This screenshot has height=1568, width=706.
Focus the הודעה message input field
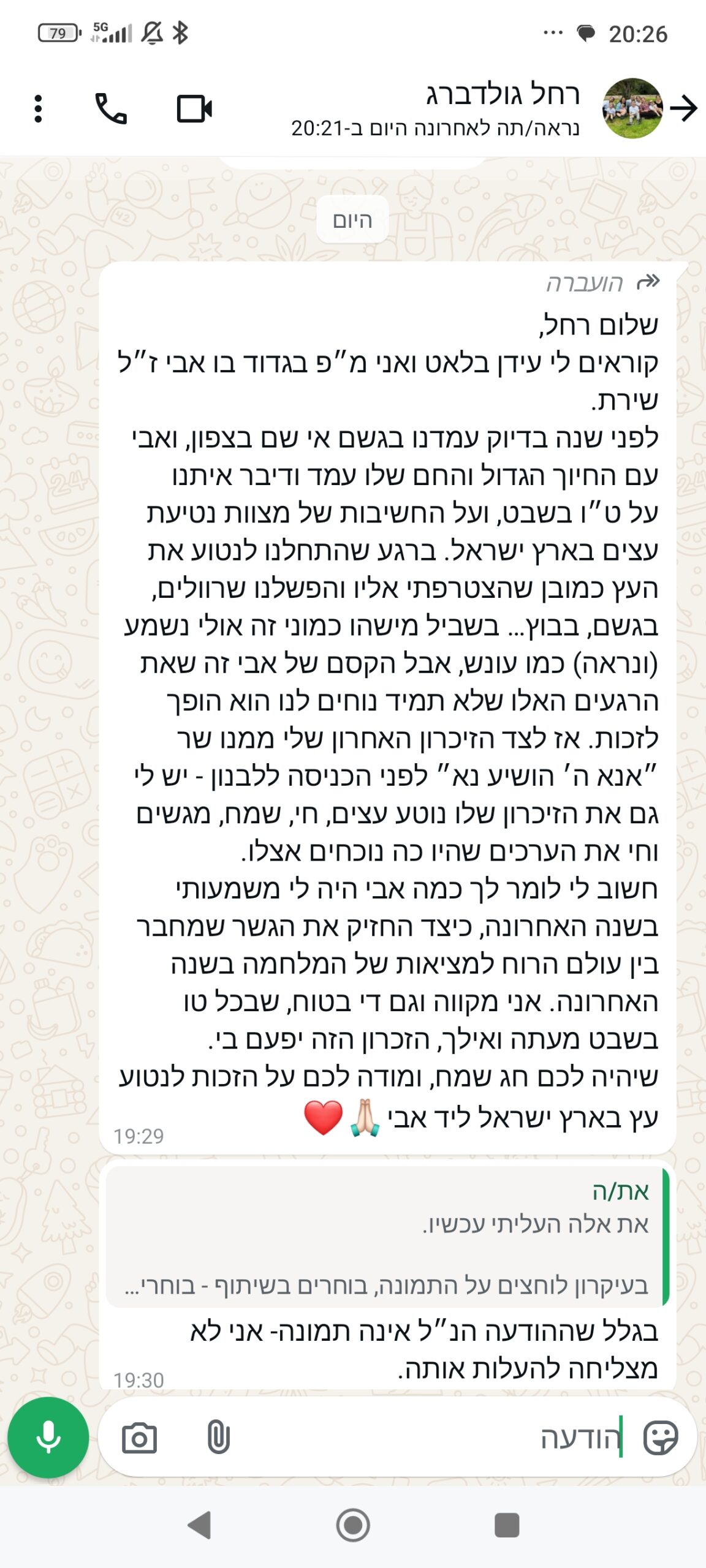click(429, 1438)
